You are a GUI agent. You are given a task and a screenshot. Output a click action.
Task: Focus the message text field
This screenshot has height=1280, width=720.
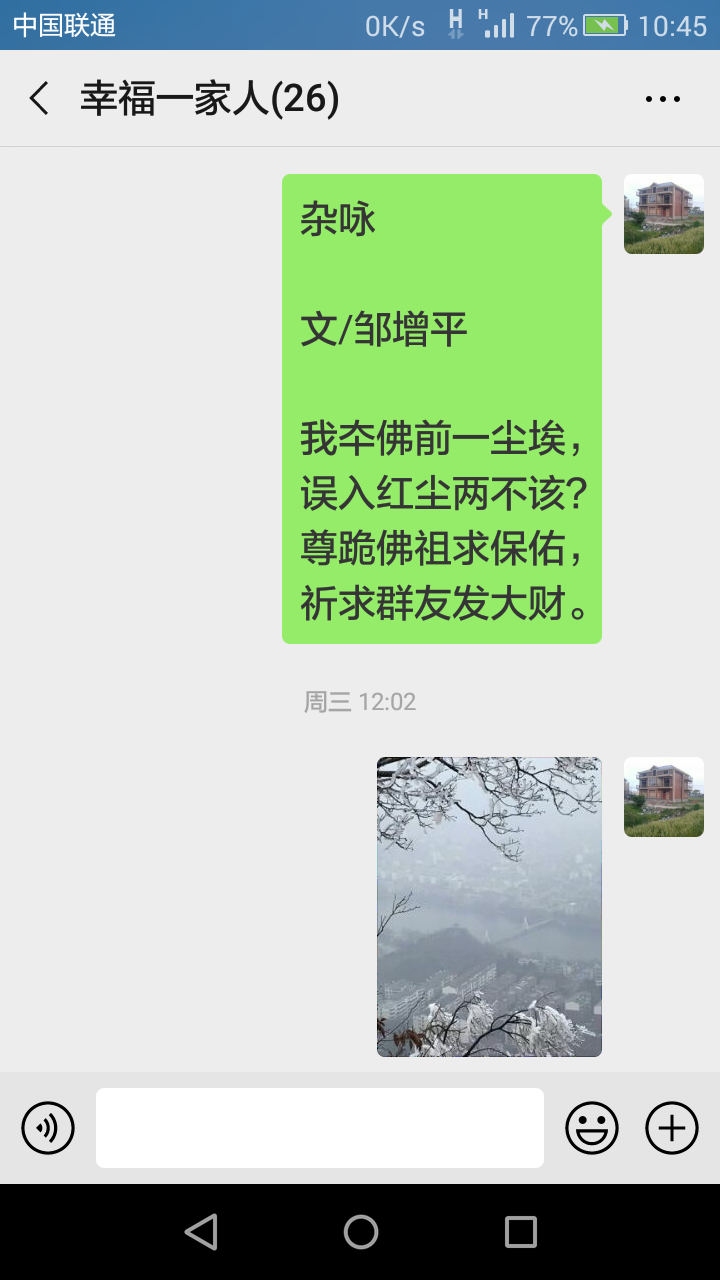[x=320, y=1128]
